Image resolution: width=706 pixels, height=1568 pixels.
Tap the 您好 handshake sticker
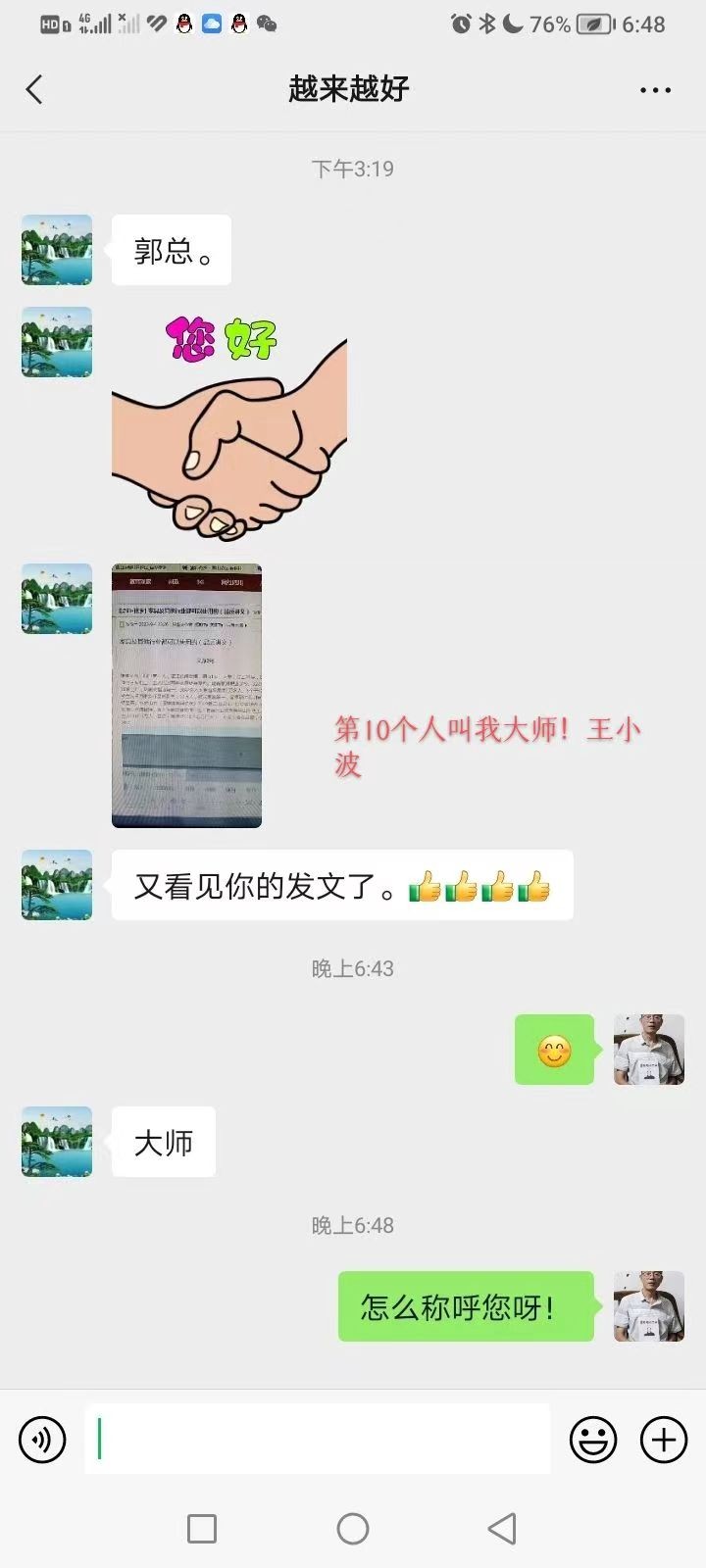click(x=229, y=427)
